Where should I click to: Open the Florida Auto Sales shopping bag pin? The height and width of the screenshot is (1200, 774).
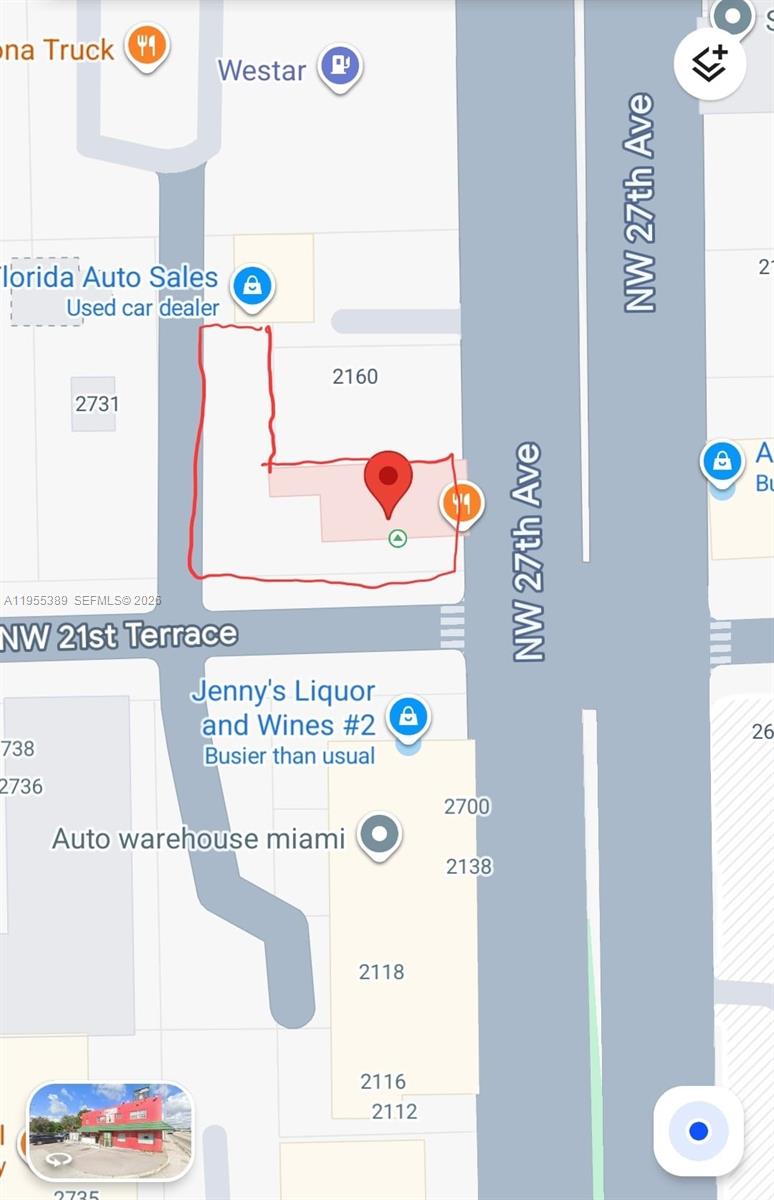click(x=252, y=285)
